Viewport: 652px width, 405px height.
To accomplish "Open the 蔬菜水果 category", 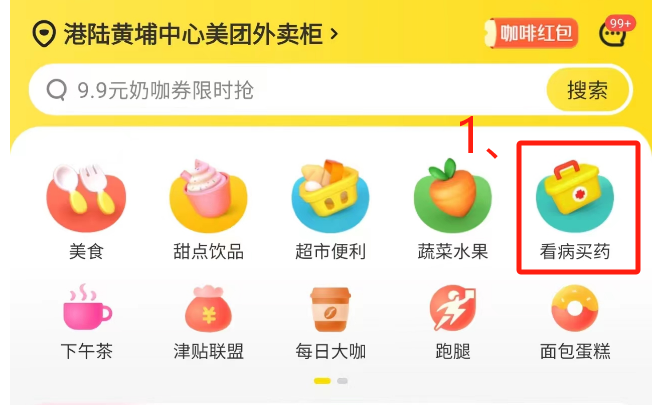I will click(x=453, y=206).
